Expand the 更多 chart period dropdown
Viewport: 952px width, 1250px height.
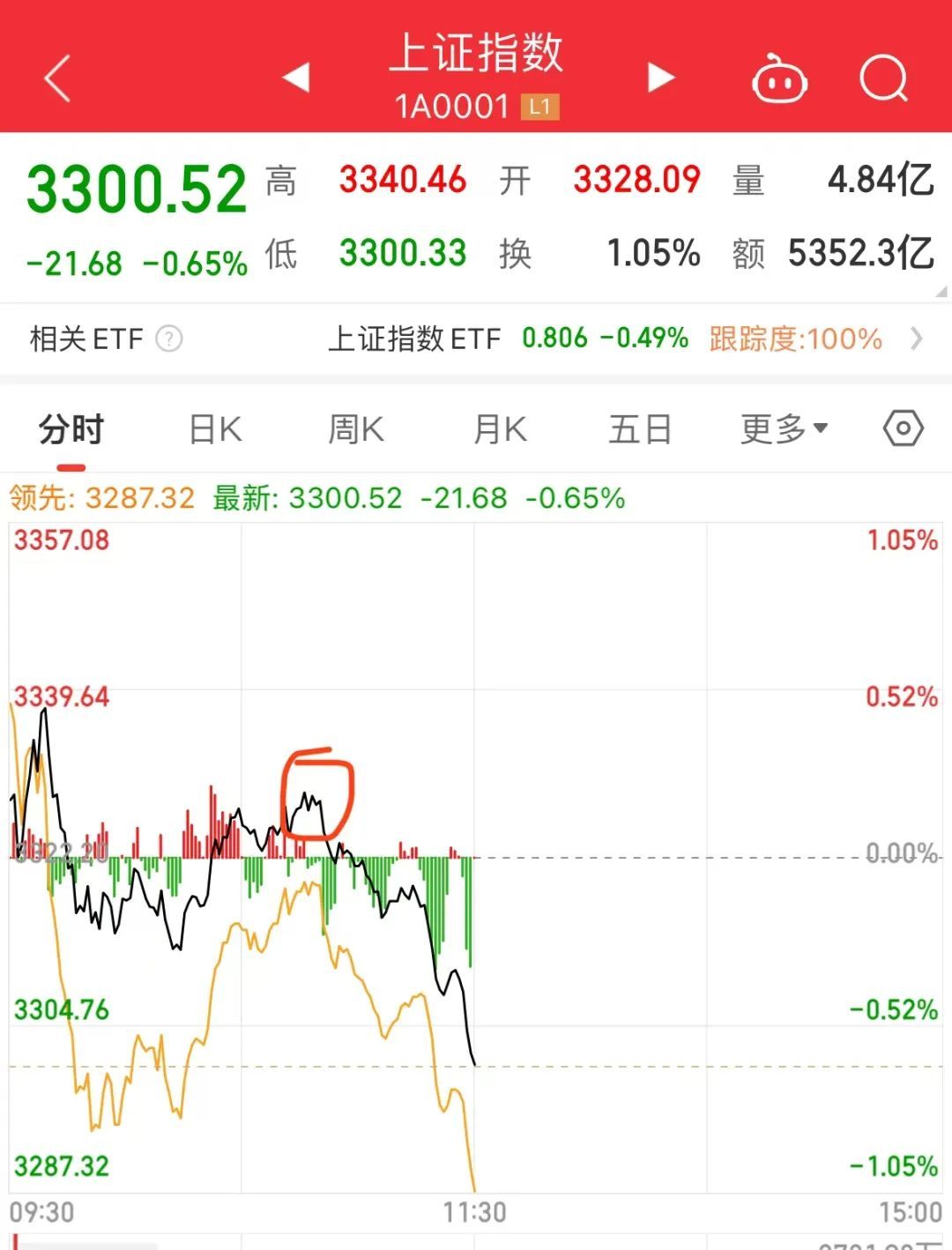[784, 429]
